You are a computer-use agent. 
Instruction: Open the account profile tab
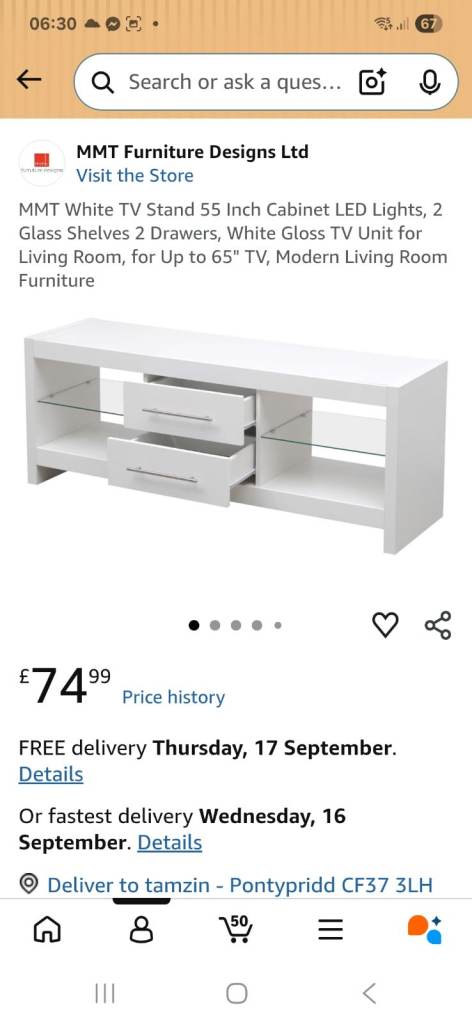click(142, 929)
